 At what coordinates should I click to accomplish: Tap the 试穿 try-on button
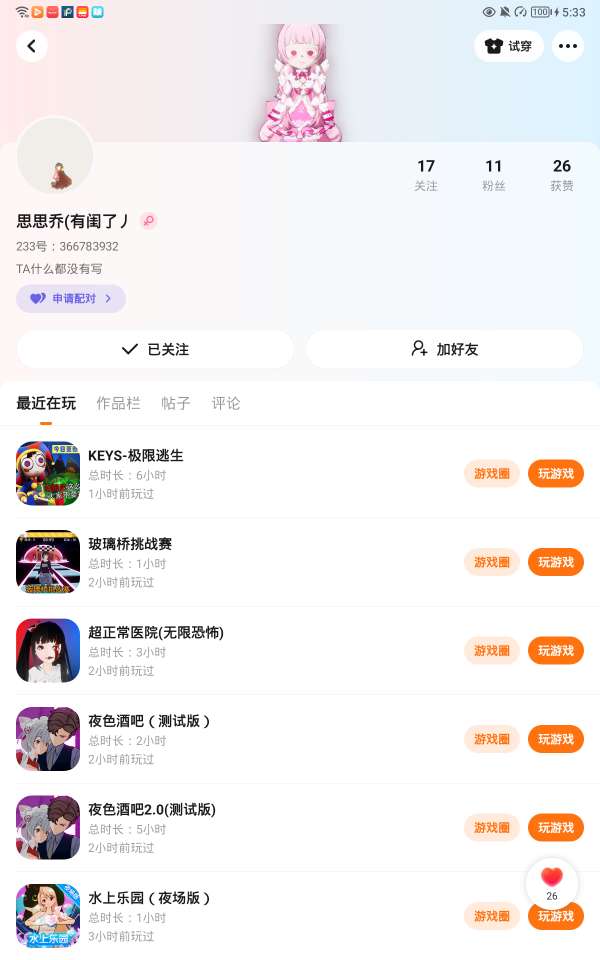[509, 46]
